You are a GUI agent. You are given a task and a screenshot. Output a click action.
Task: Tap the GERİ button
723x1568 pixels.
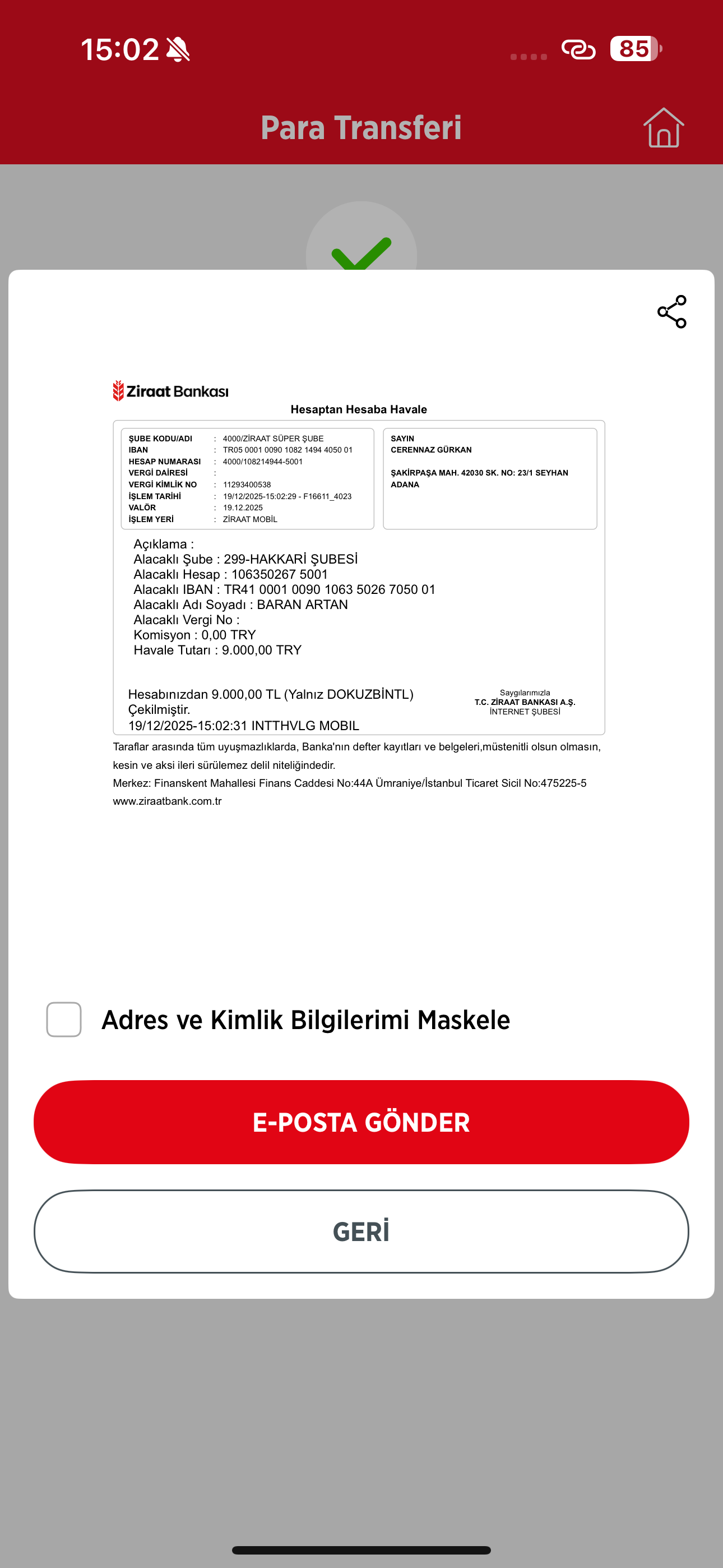pos(361,1232)
